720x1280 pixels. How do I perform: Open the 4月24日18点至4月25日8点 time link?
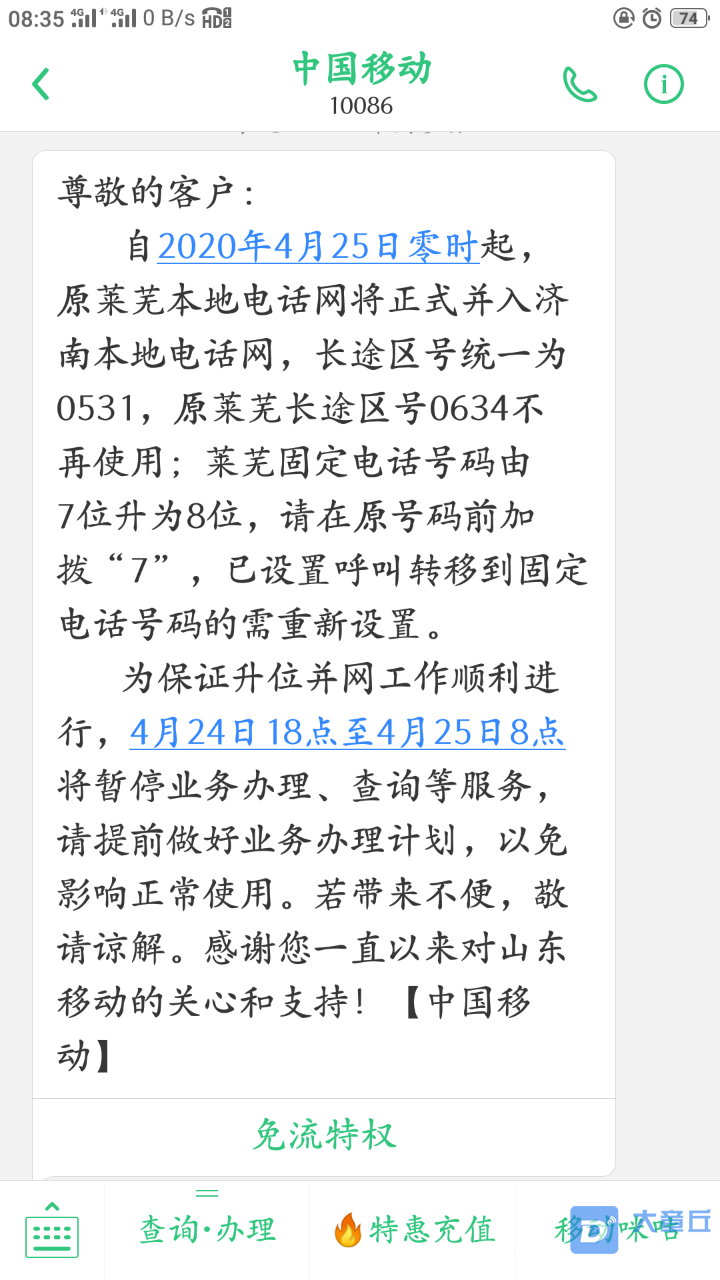coord(347,733)
